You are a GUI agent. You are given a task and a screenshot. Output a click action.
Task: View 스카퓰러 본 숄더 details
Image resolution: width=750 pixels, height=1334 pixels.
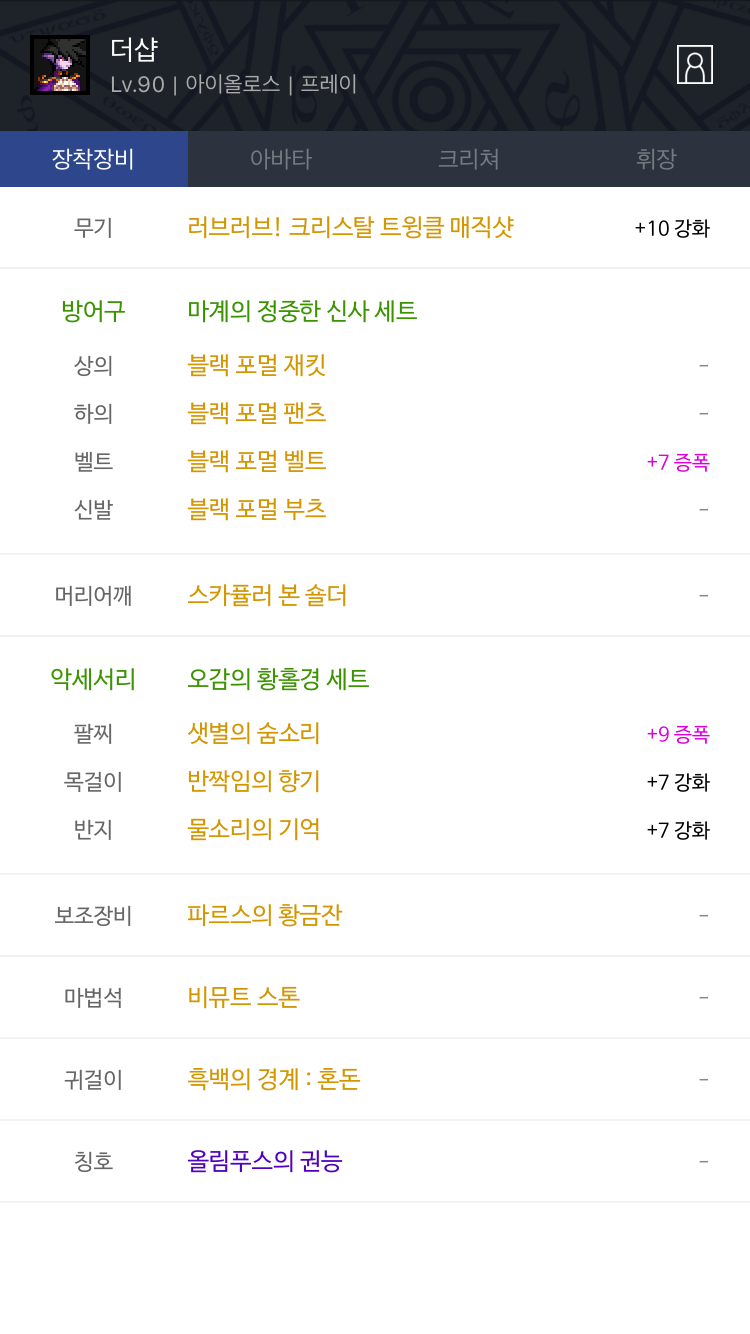coord(267,596)
